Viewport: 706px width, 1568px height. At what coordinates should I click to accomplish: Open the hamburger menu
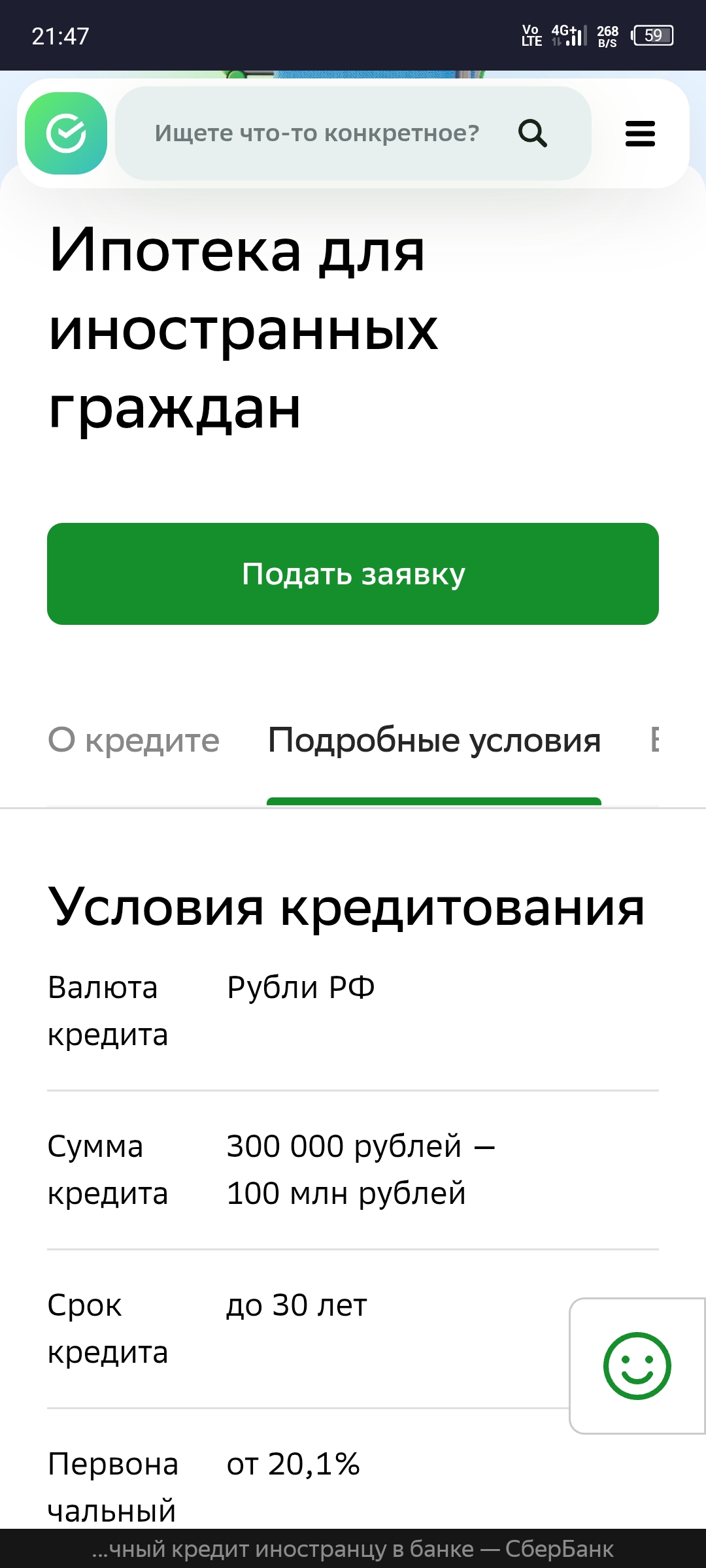pyautogui.click(x=639, y=133)
